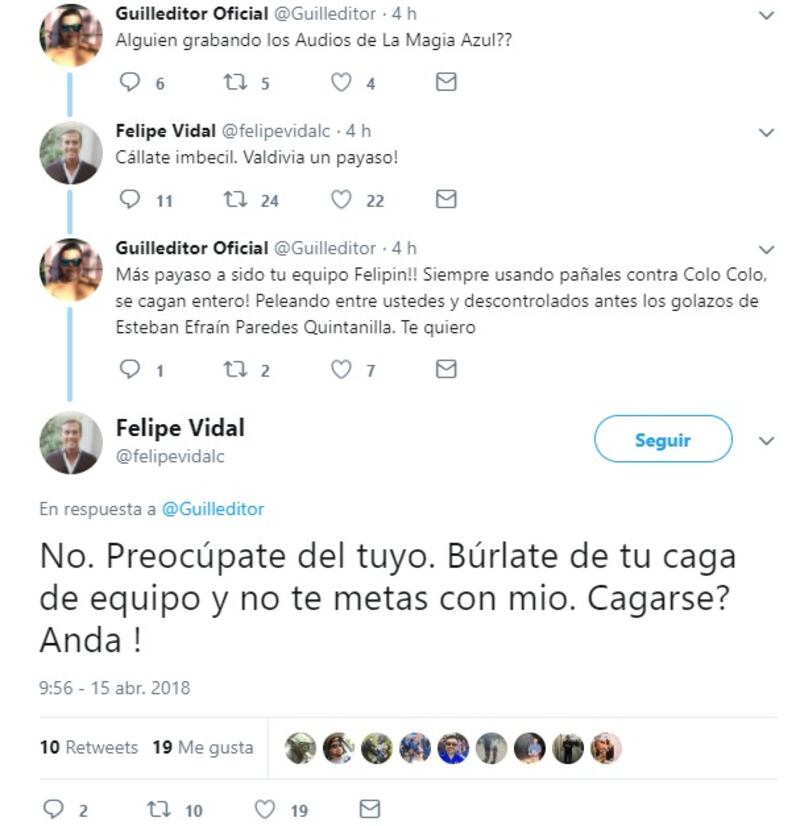
Task: View the 10 Retweets list
Action: [x=89, y=747]
